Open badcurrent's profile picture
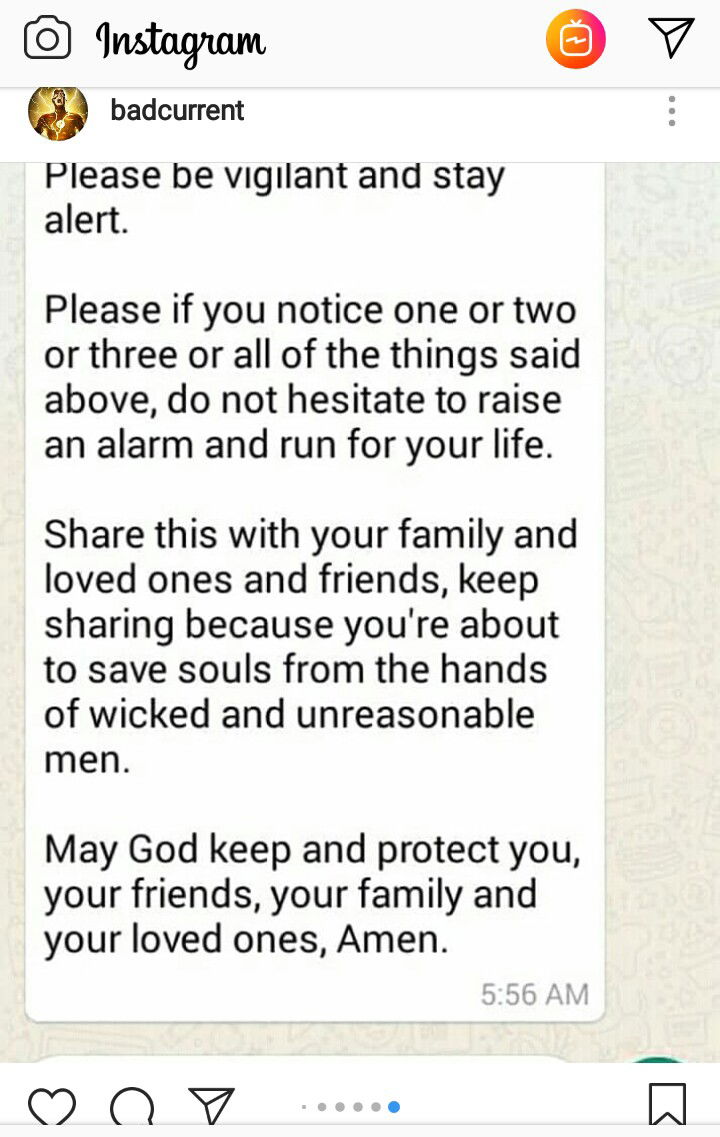The height and width of the screenshot is (1137, 720). click(x=57, y=111)
